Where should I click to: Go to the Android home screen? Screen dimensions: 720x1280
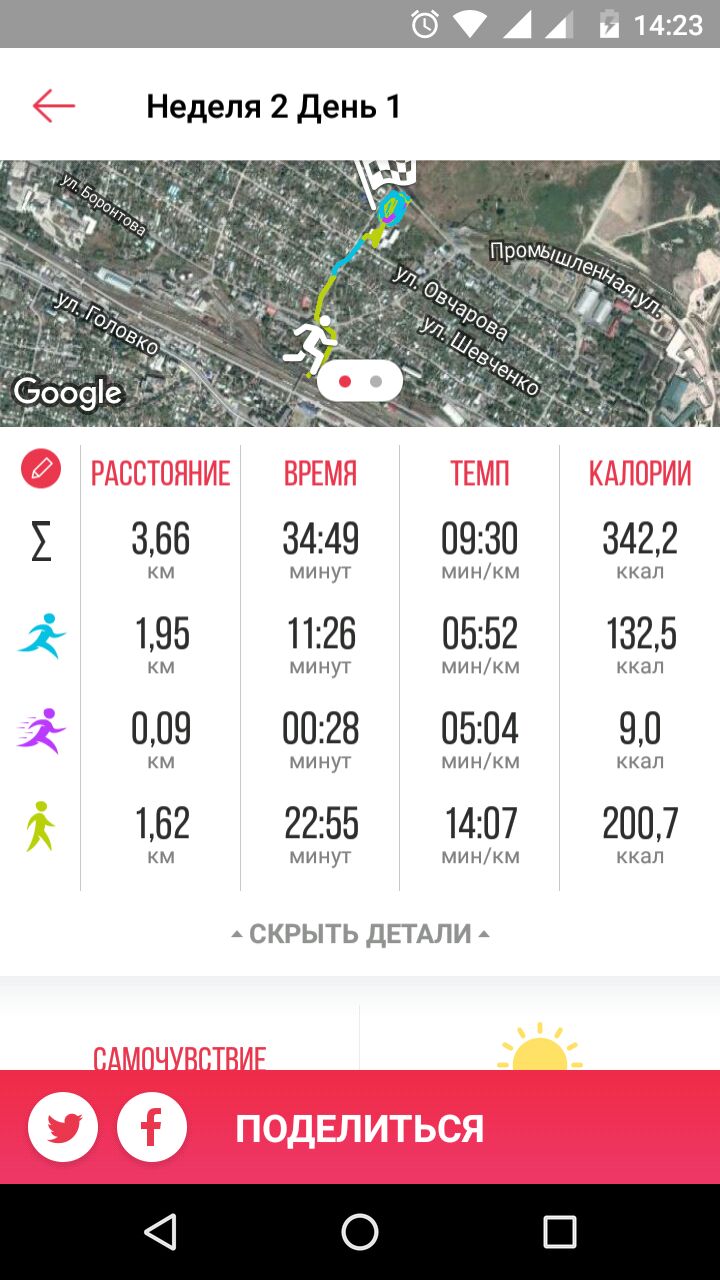pyautogui.click(x=360, y=1232)
